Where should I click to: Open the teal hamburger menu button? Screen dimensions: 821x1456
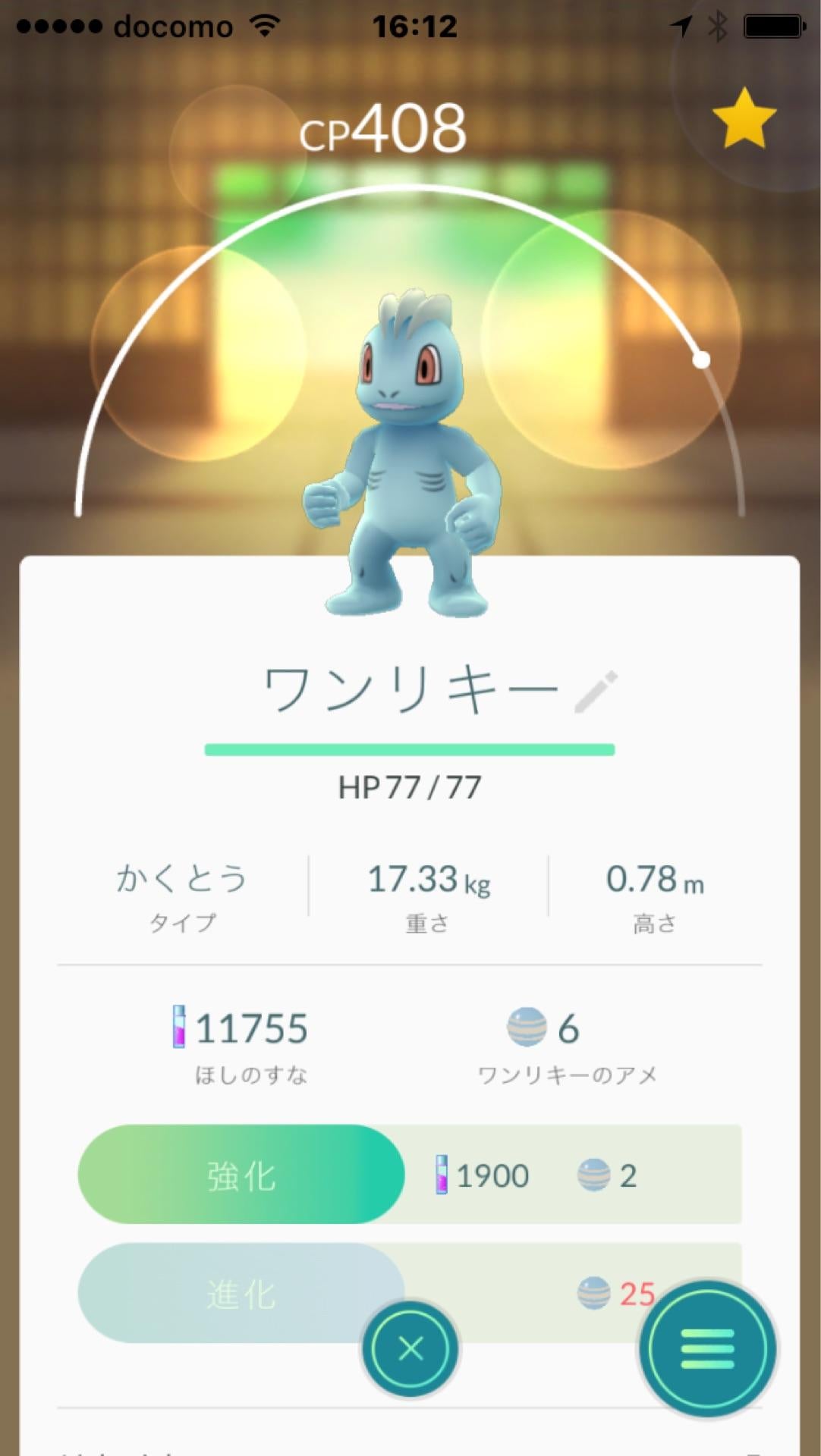(x=707, y=1346)
